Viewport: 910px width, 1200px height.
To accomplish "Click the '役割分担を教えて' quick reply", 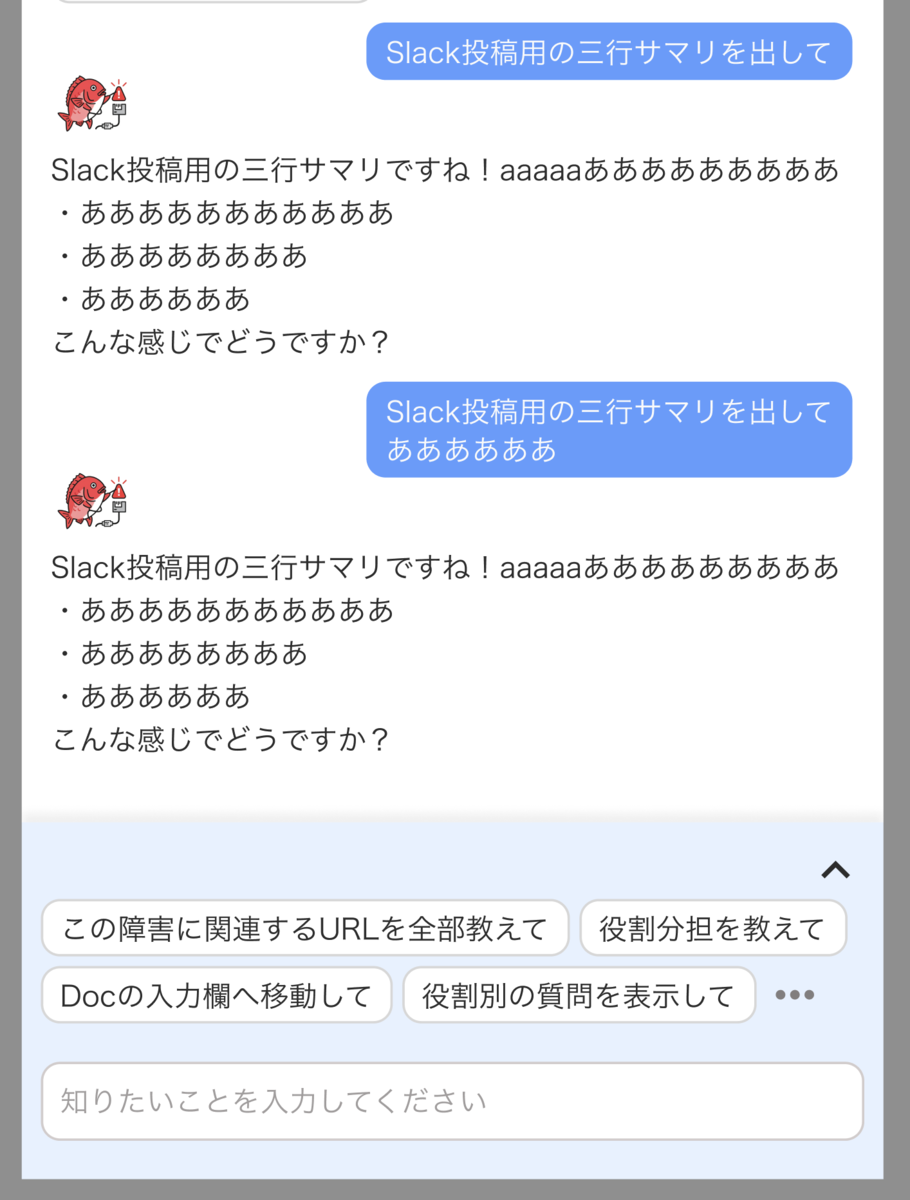I will point(713,928).
